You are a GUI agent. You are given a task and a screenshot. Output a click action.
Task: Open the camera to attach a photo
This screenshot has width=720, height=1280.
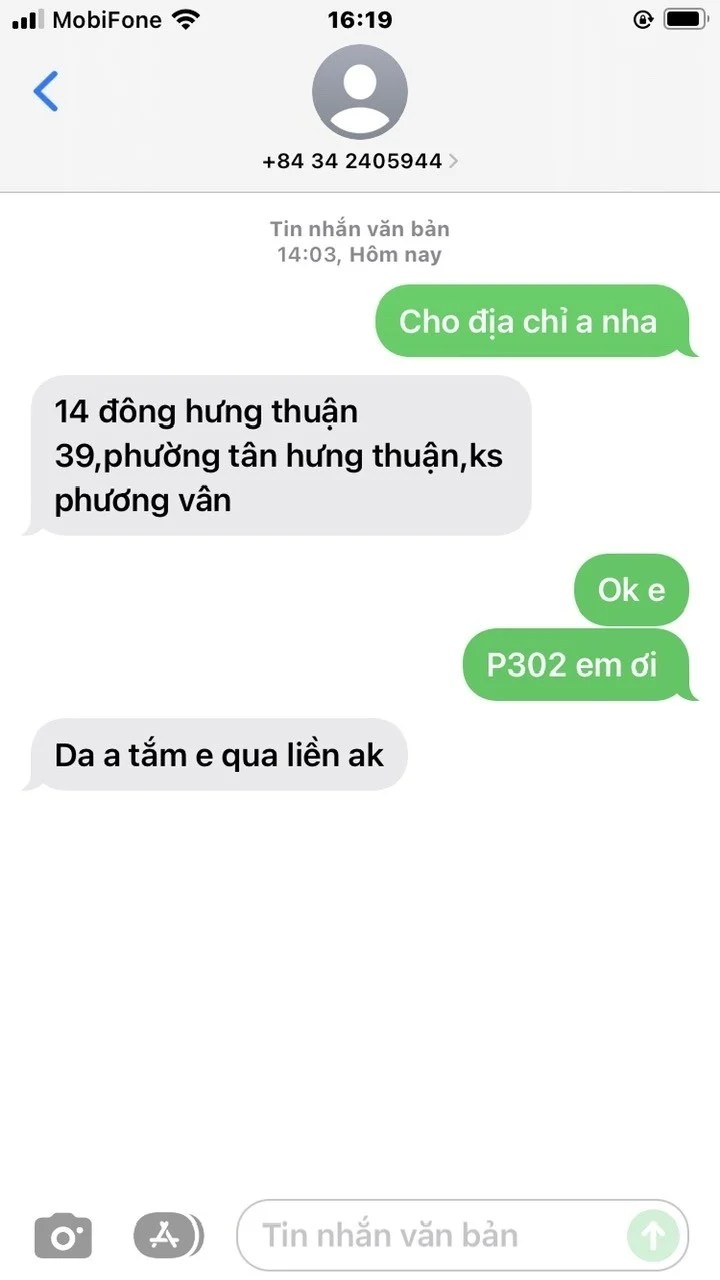tap(63, 1237)
